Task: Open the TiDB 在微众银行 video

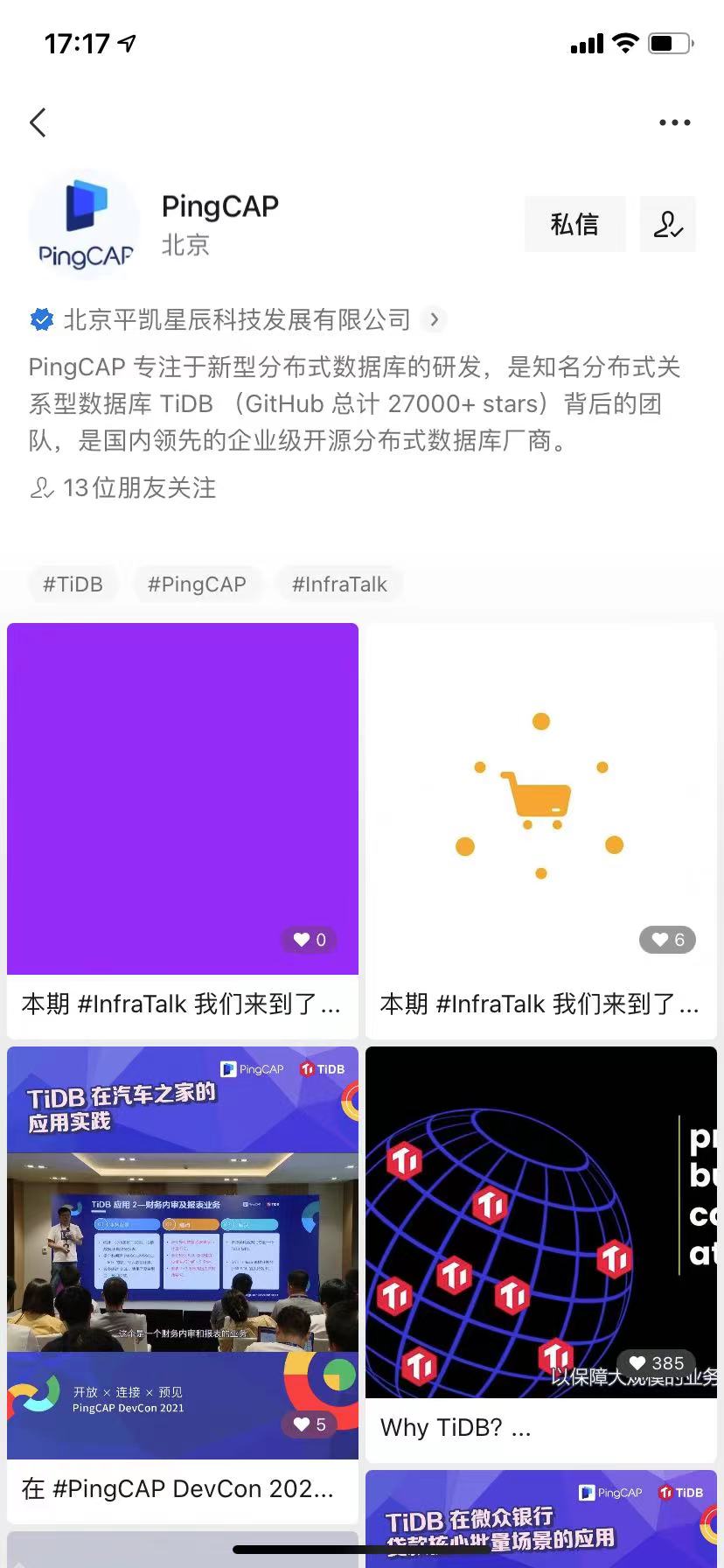Action: click(x=541, y=1519)
